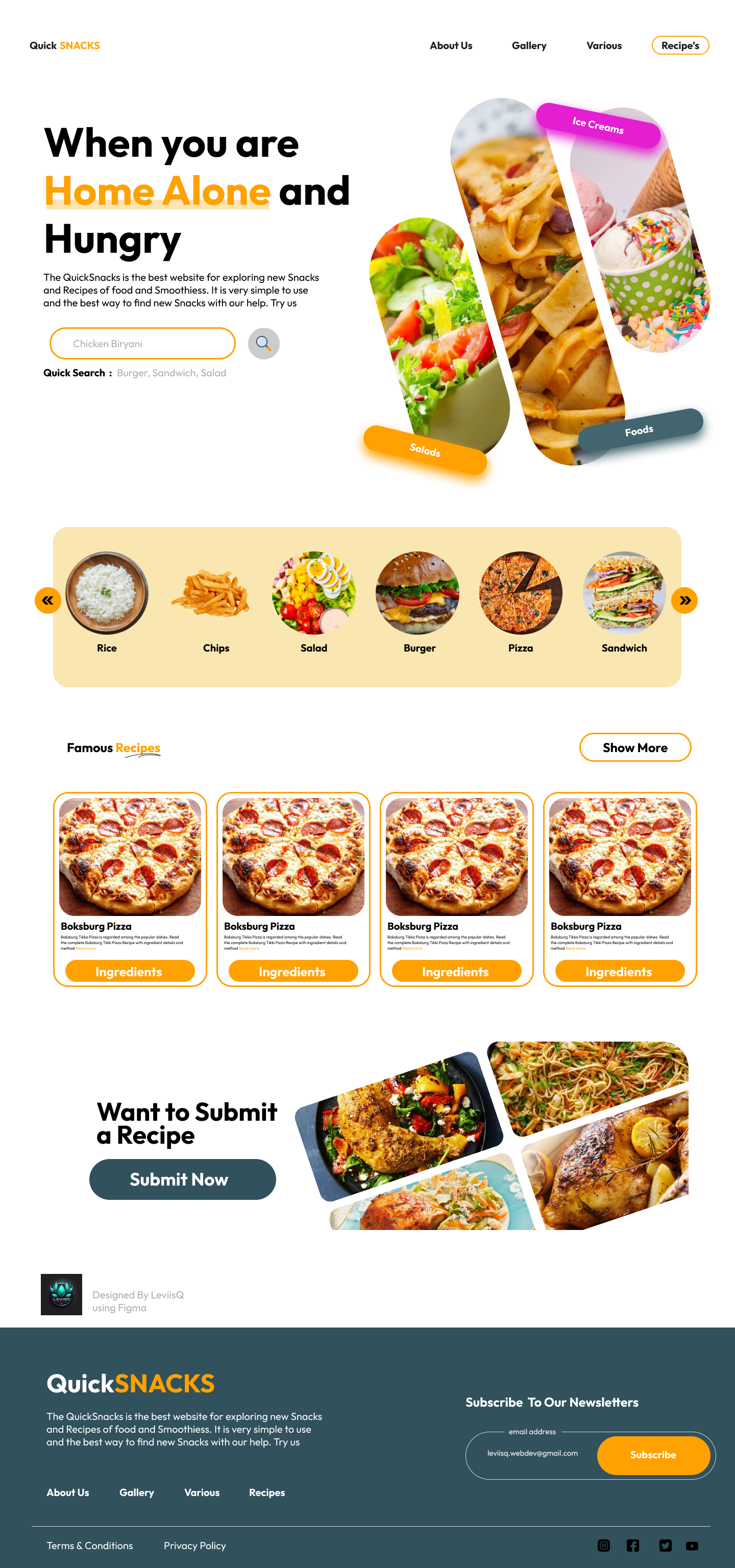Select the Burger category

click(418, 602)
